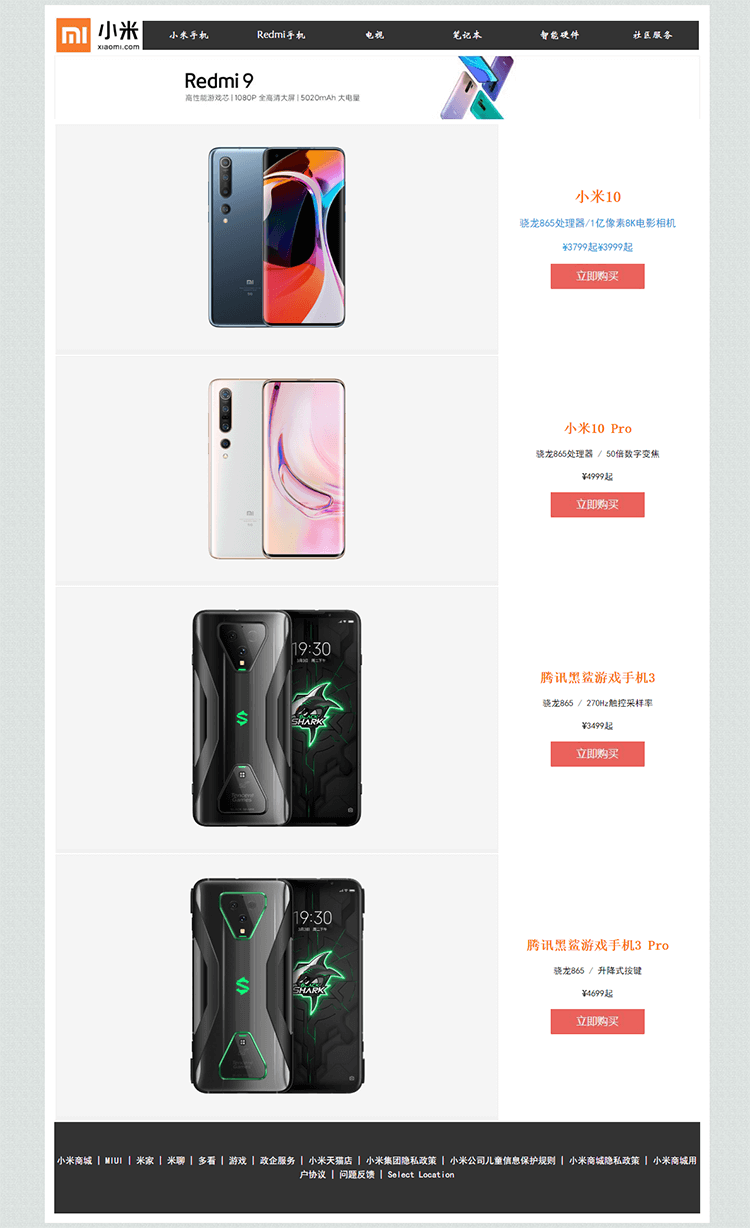Select 智能硬件 in the top navigation

pos(559,35)
